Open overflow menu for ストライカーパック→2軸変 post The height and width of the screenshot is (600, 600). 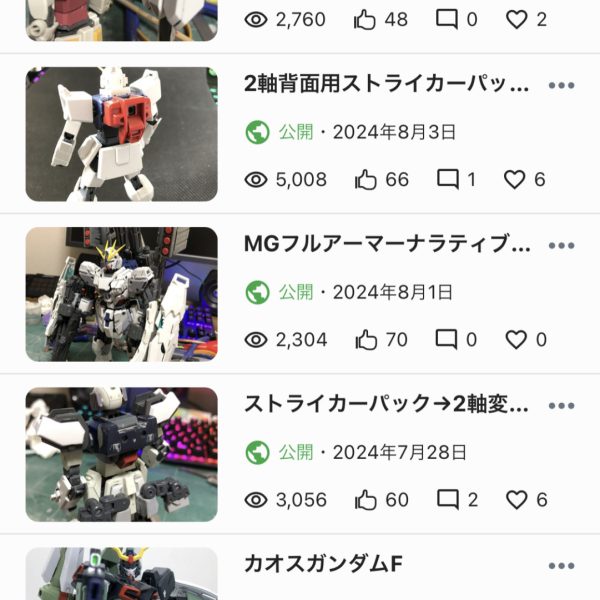tap(562, 405)
